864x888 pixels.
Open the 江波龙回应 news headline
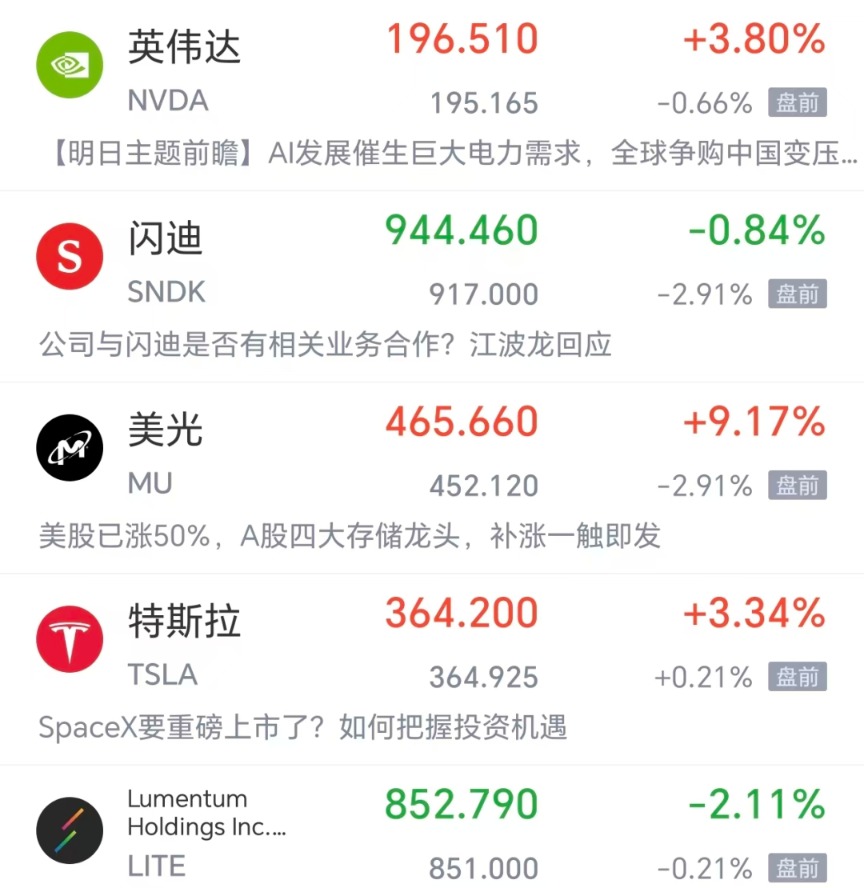pyautogui.click(x=325, y=346)
